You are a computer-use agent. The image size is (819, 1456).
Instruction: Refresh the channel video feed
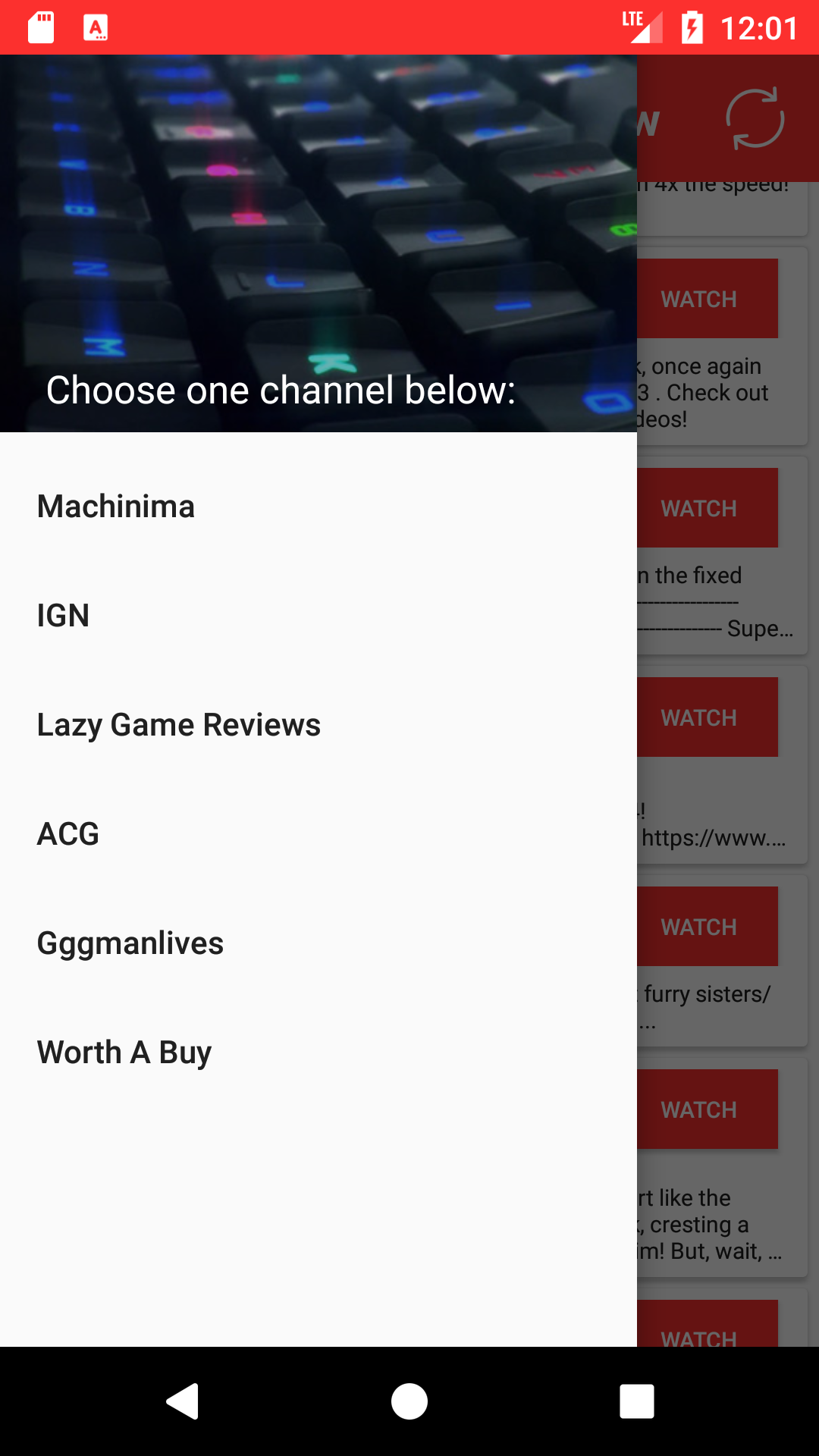pyautogui.click(x=755, y=119)
